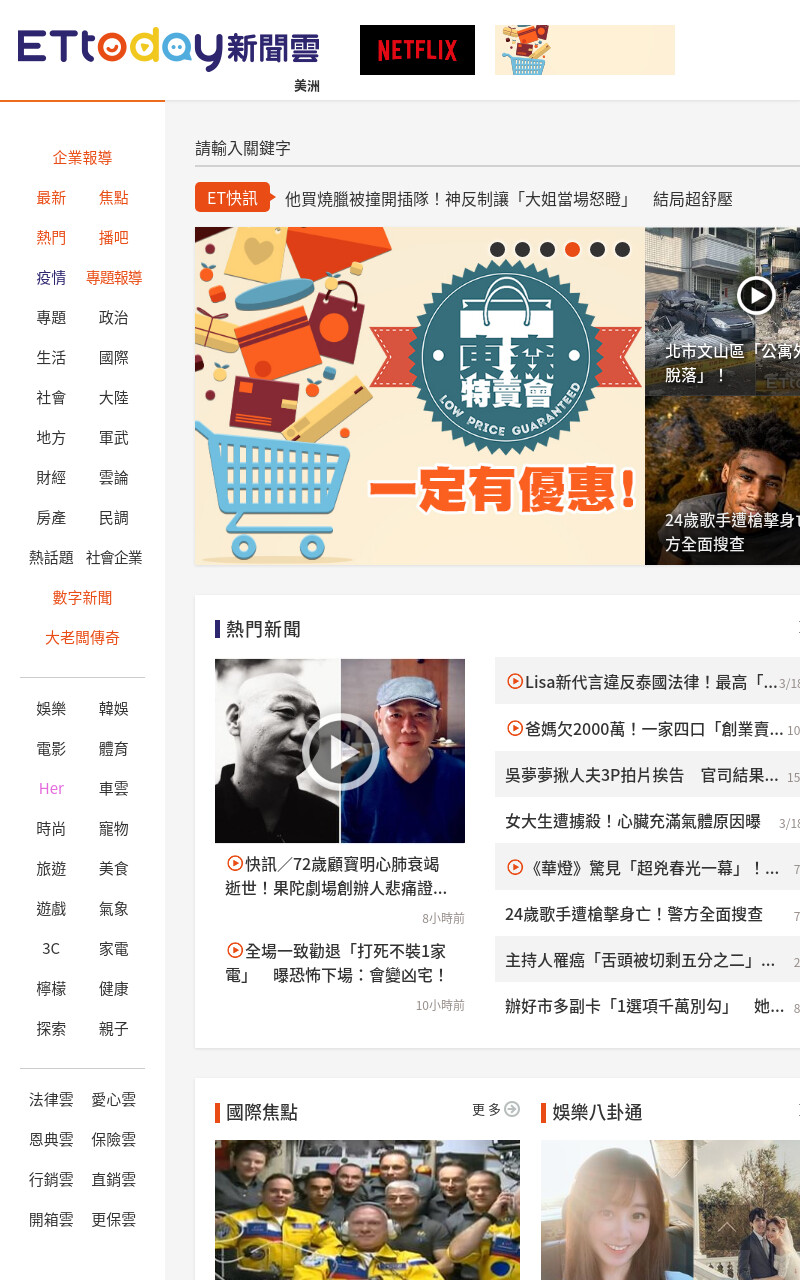Read 全場一致勸退 home appliance article
Image resolution: width=800 pixels, height=1280 pixels.
pyautogui.click(x=337, y=963)
